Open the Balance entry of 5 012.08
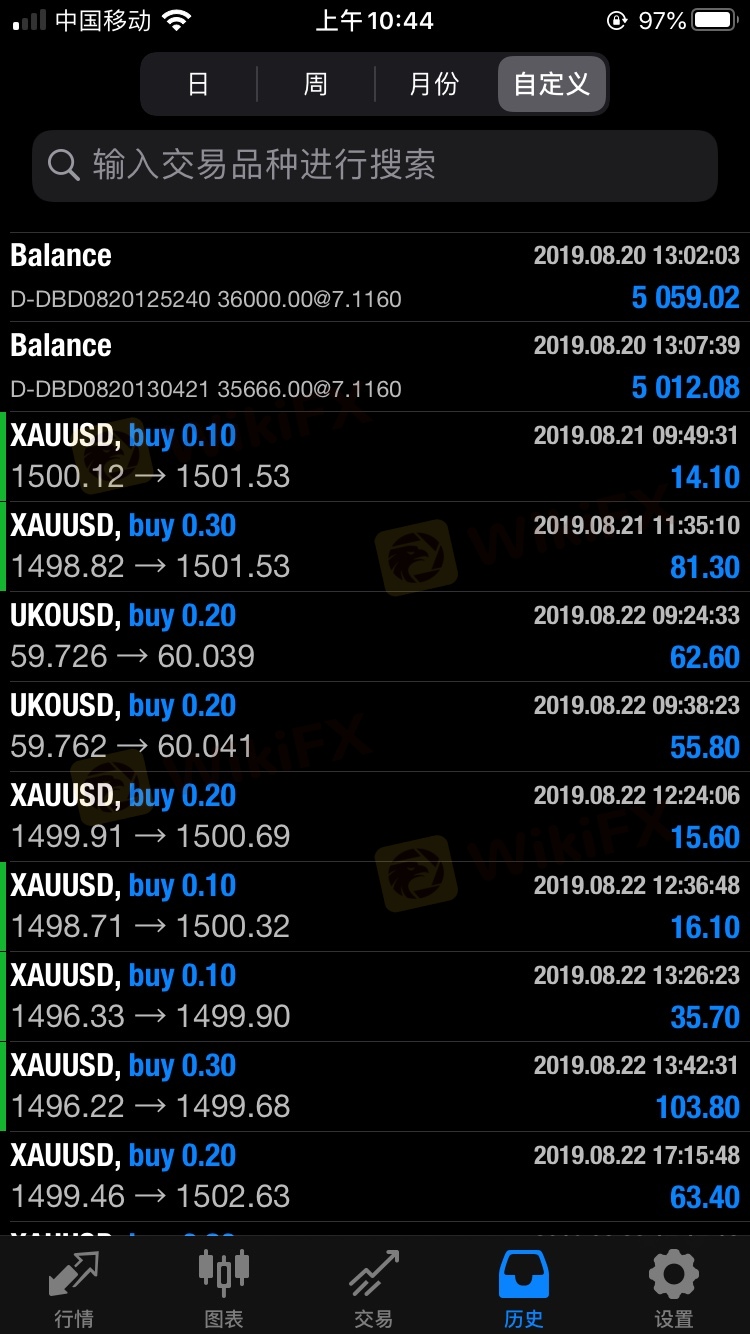The height and width of the screenshot is (1334, 750). pos(375,367)
